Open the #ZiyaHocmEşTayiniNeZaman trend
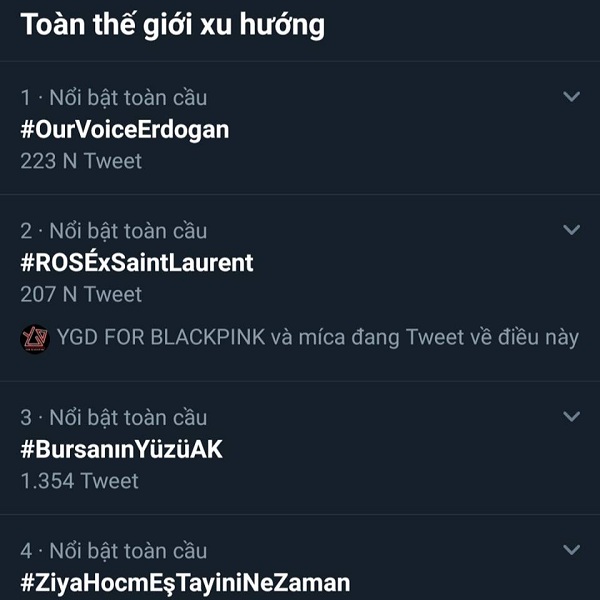Image resolution: width=600 pixels, height=600 pixels. (x=185, y=581)
